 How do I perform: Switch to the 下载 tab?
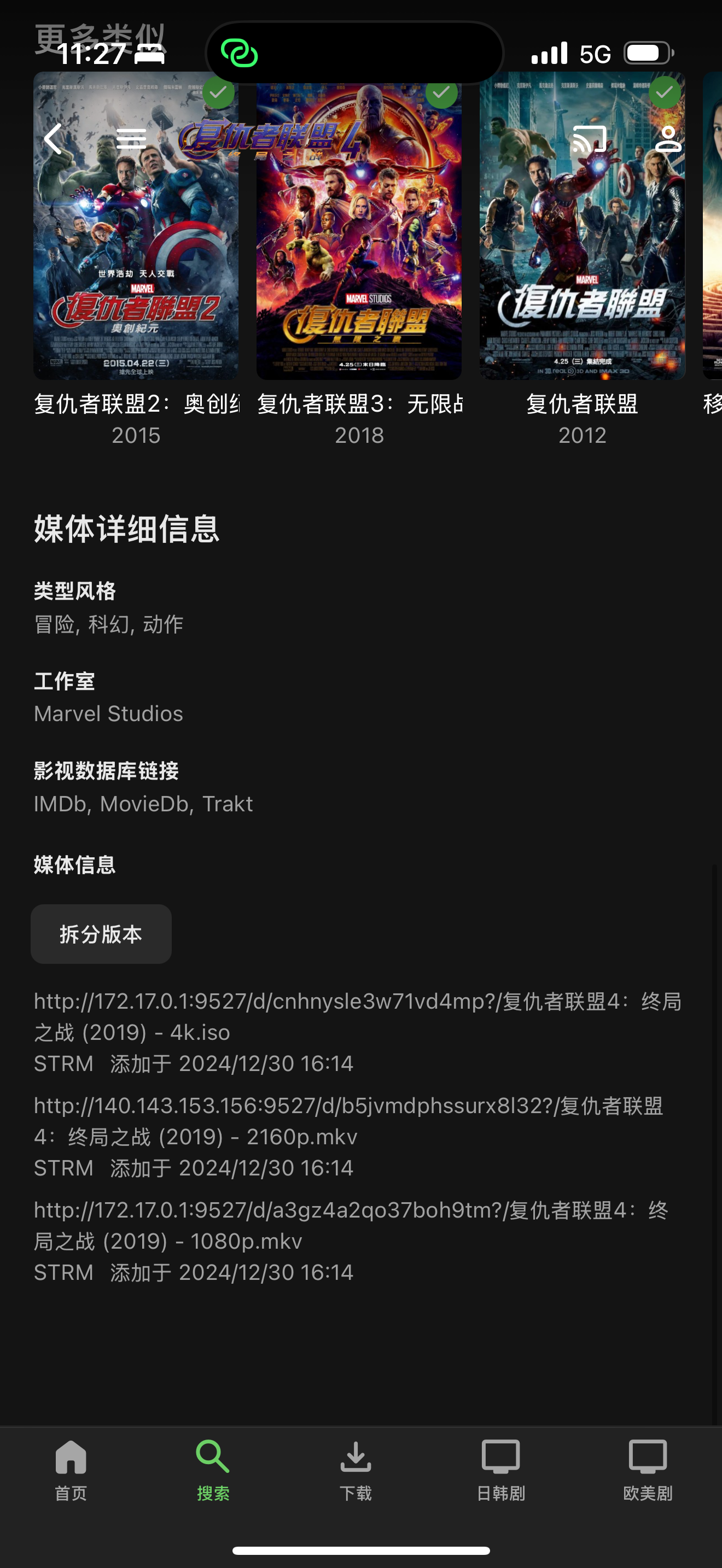356,1470
